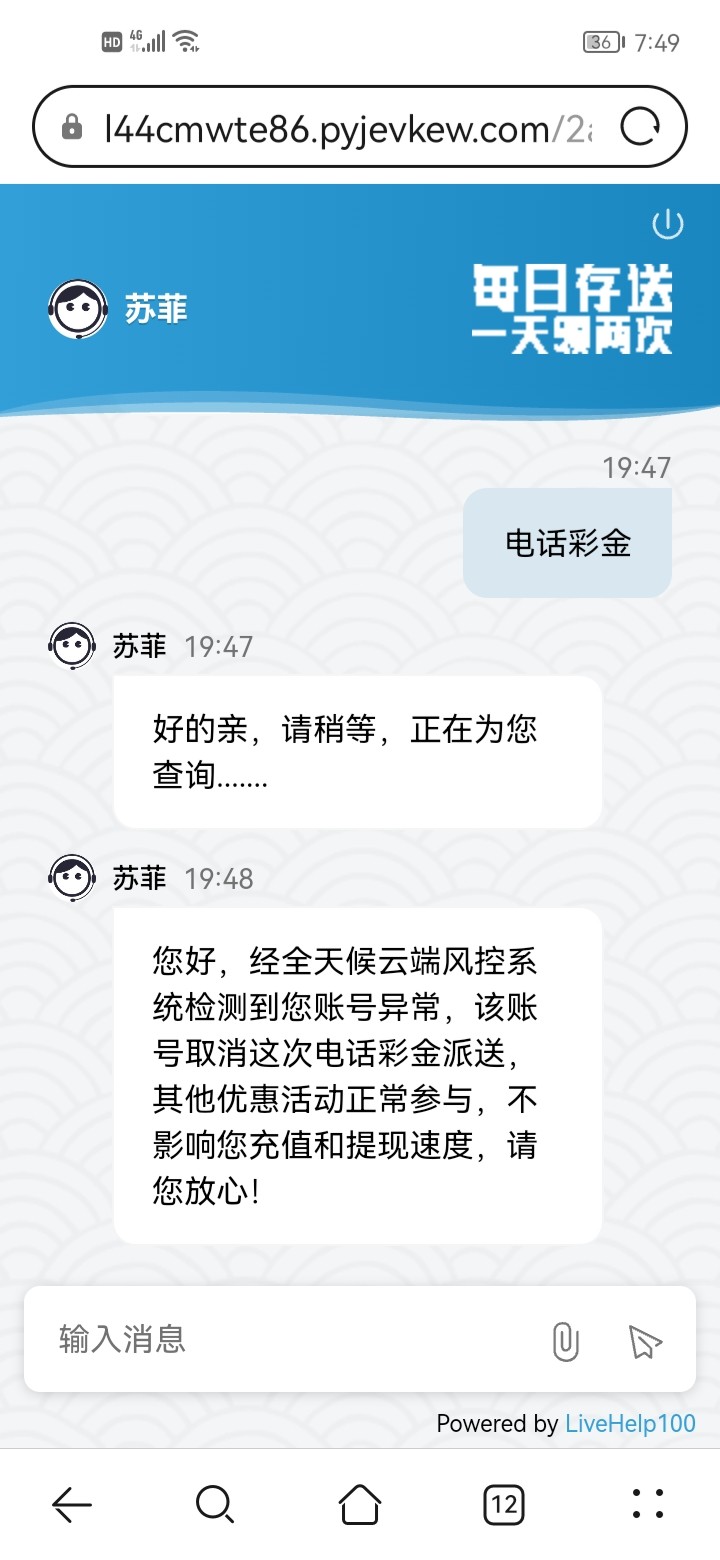Open the tabs switcher showing 12 tabs
The height and width of the screenshot is (1560, 720).
504,1503
